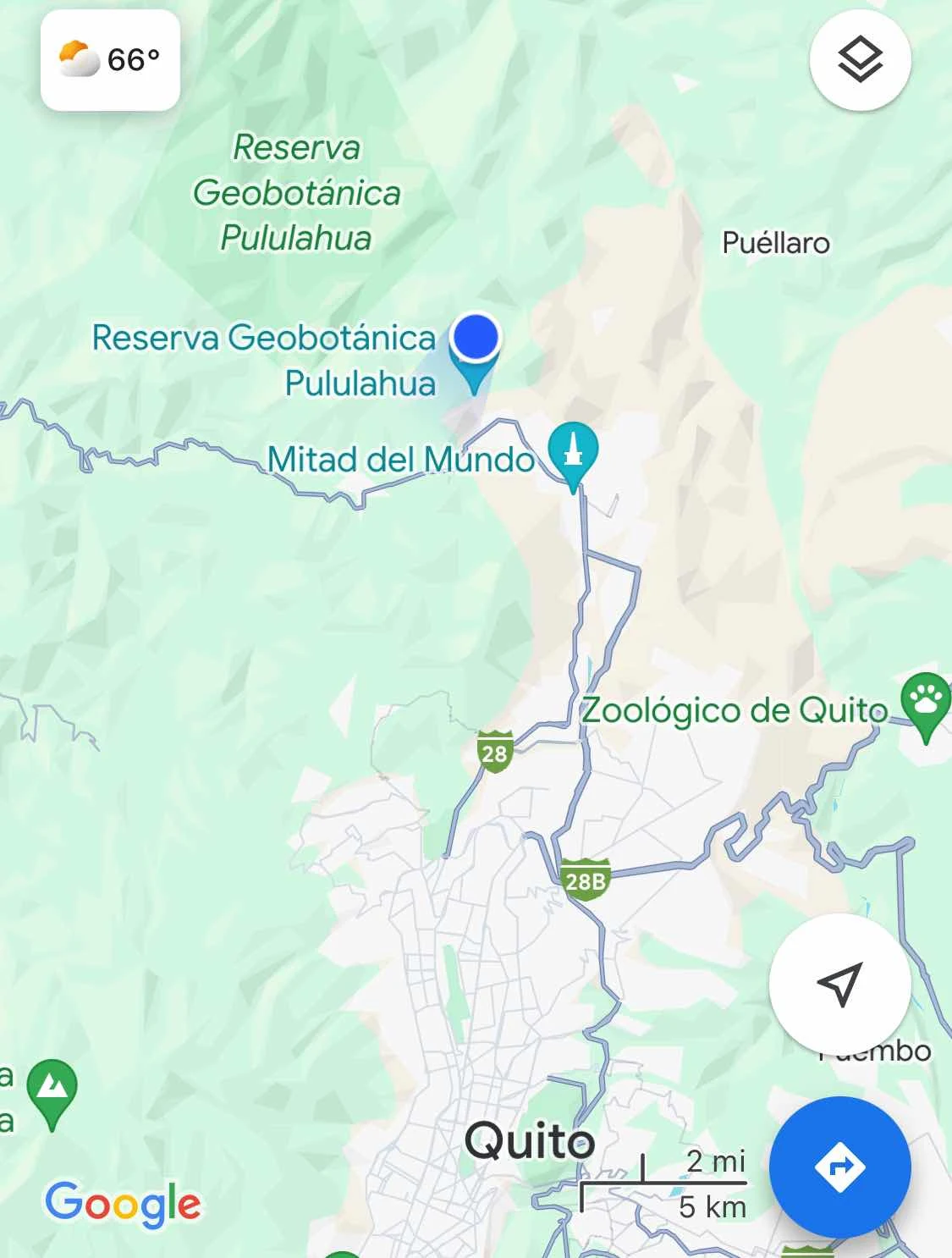Recenter map on my location

coord(839,984)
